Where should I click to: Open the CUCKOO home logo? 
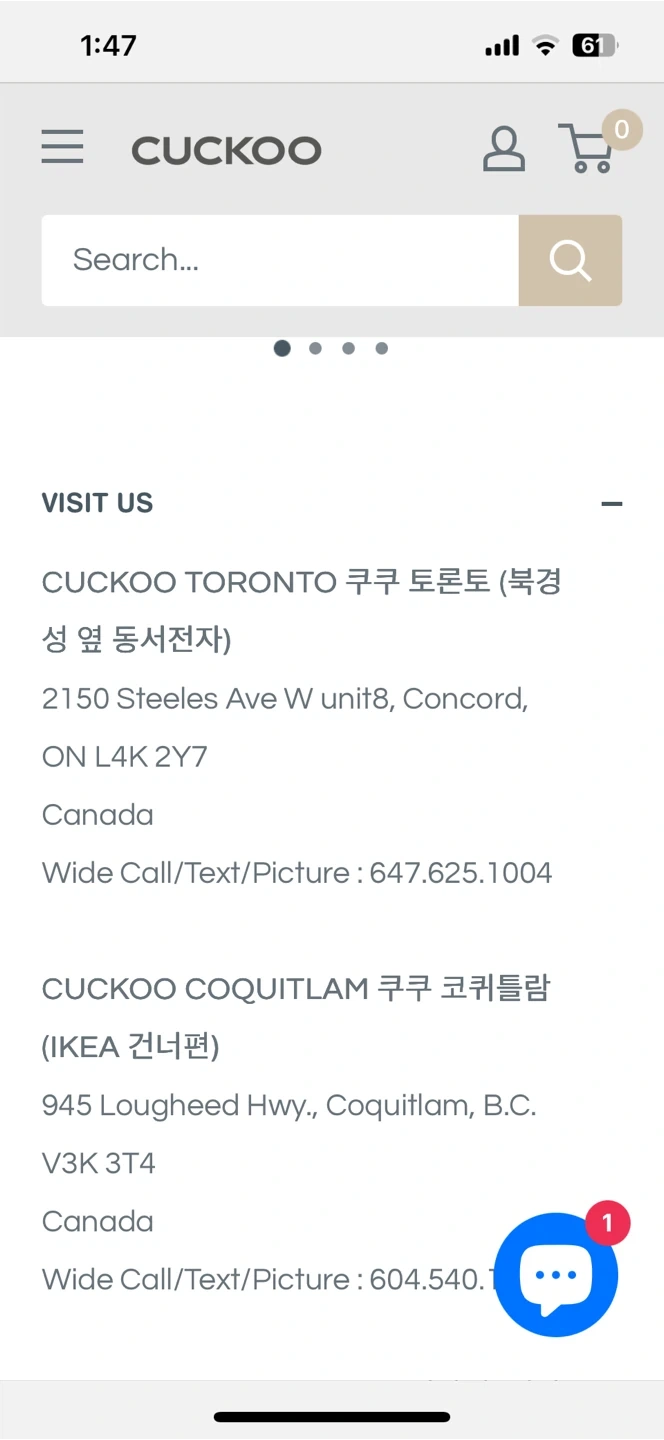[226, 151]
